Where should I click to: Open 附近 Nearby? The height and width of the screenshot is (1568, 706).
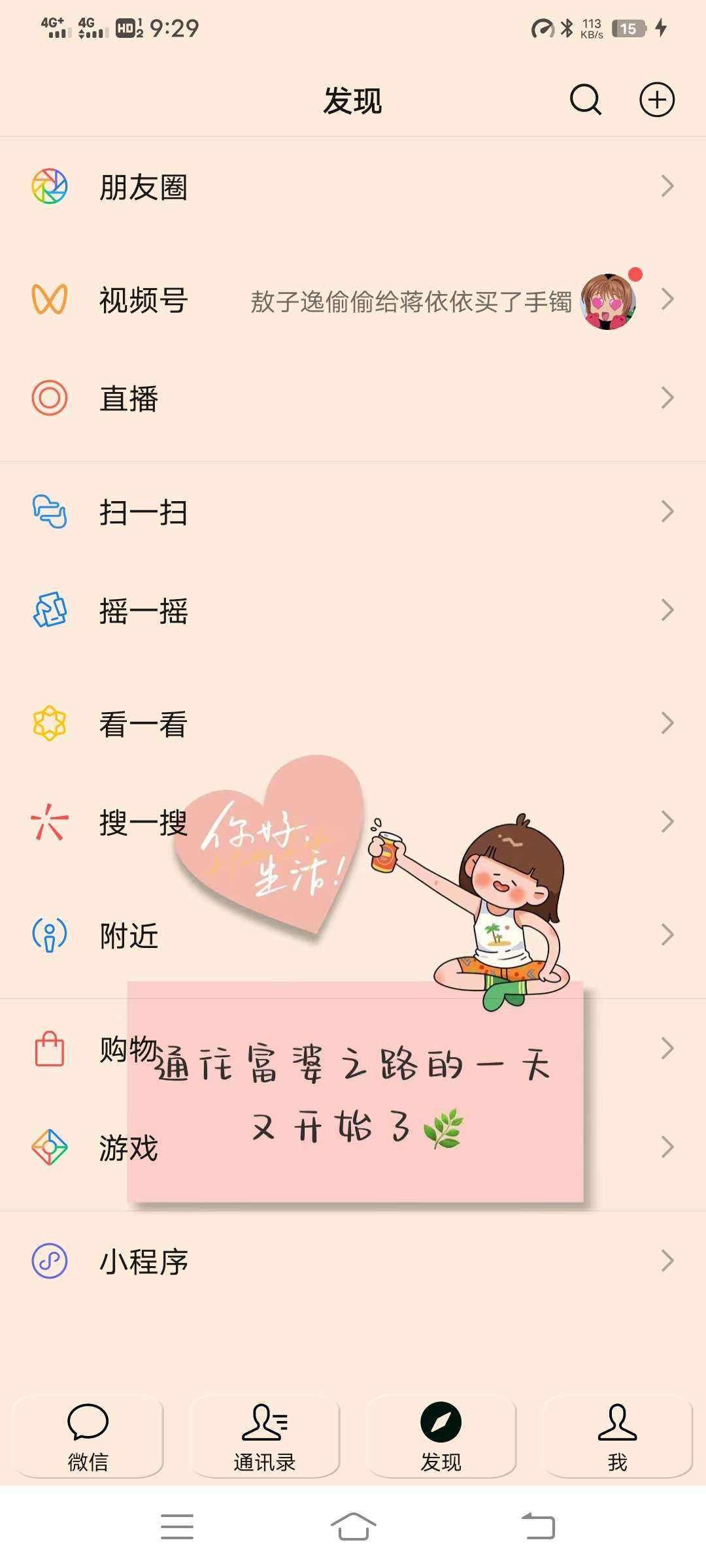point(129,936)
